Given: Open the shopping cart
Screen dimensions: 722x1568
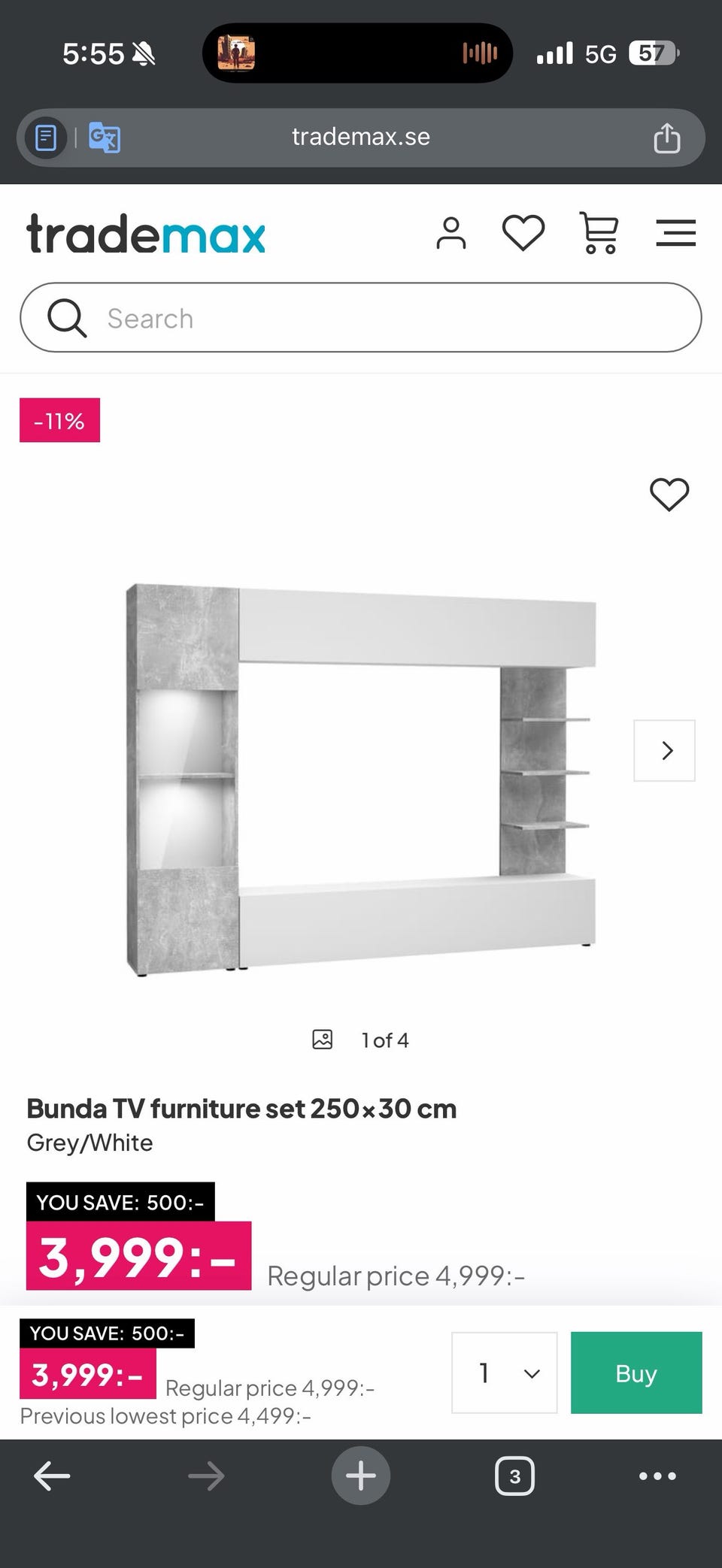Looking at the screenshot, I should point(598,233).
